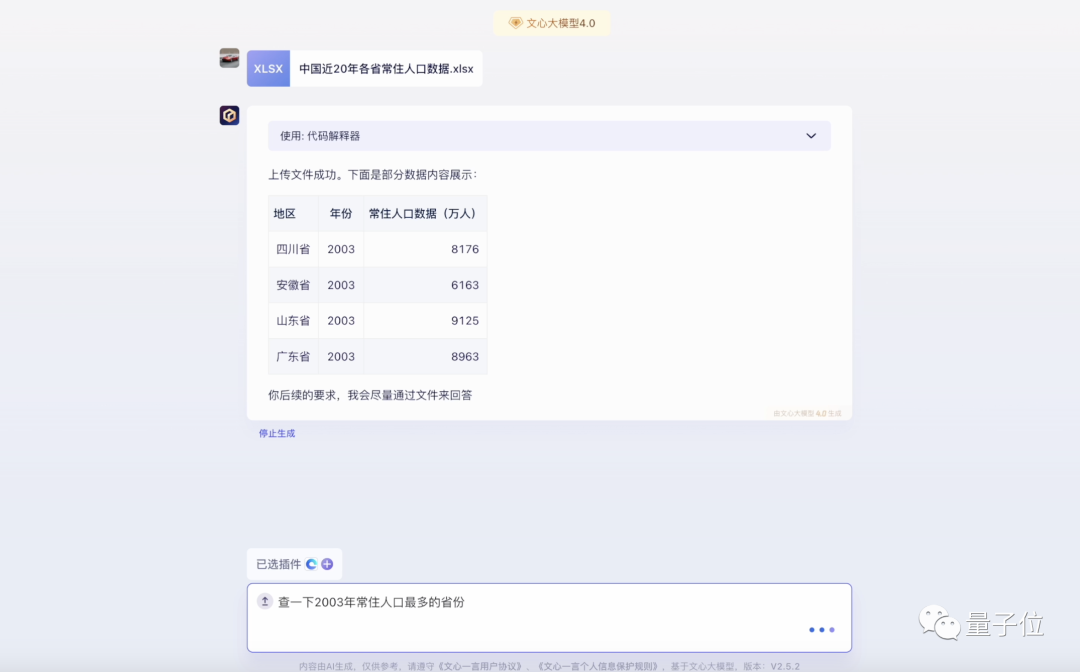
Task: Tap 停止生成 to stop generating
Action: tap(277, 433)
